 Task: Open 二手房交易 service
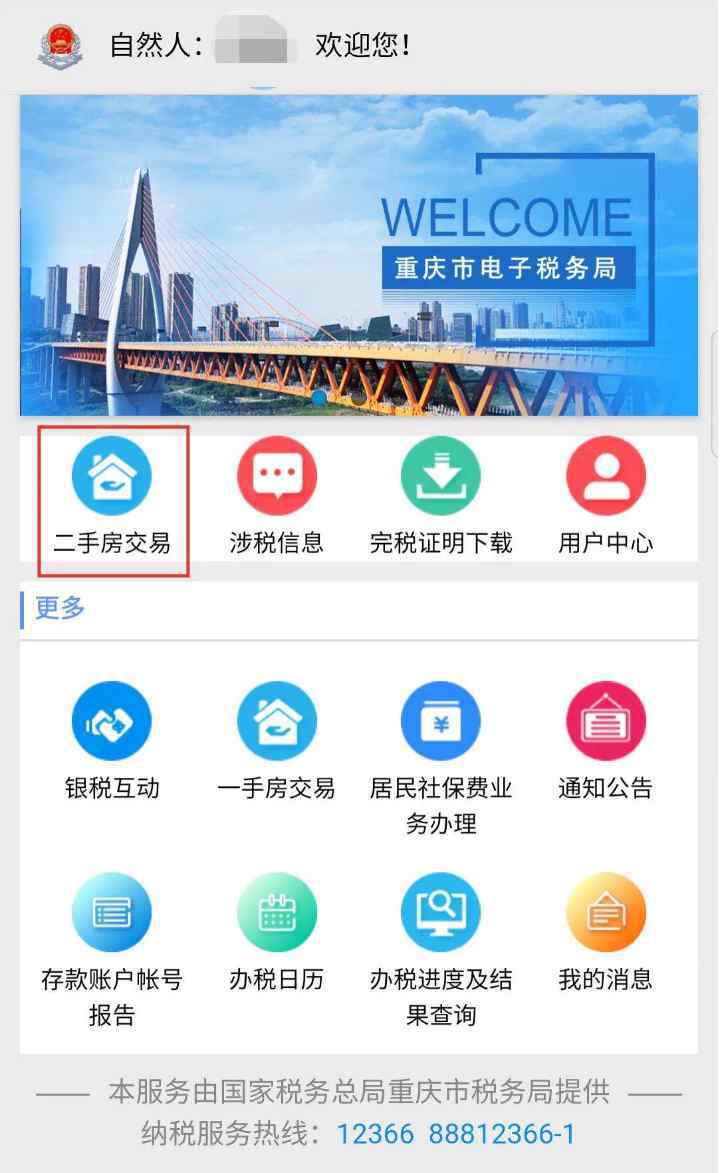coord(112,497)
